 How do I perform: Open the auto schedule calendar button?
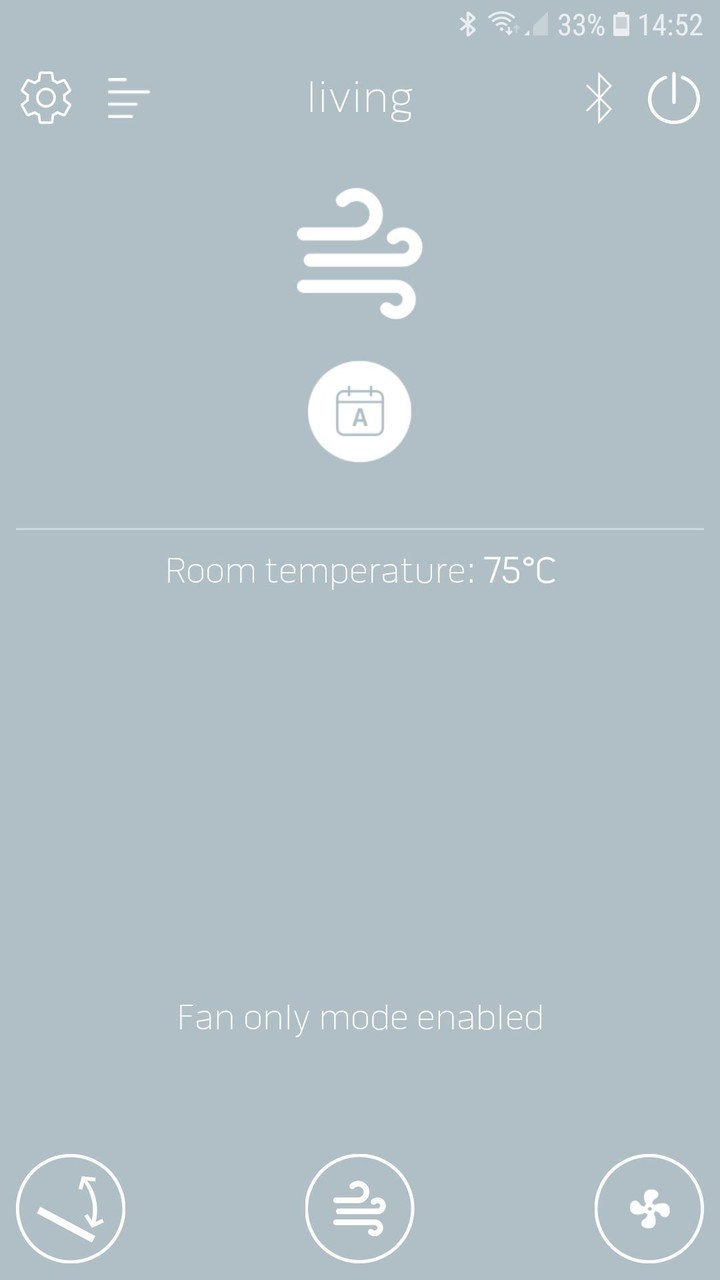360,412
